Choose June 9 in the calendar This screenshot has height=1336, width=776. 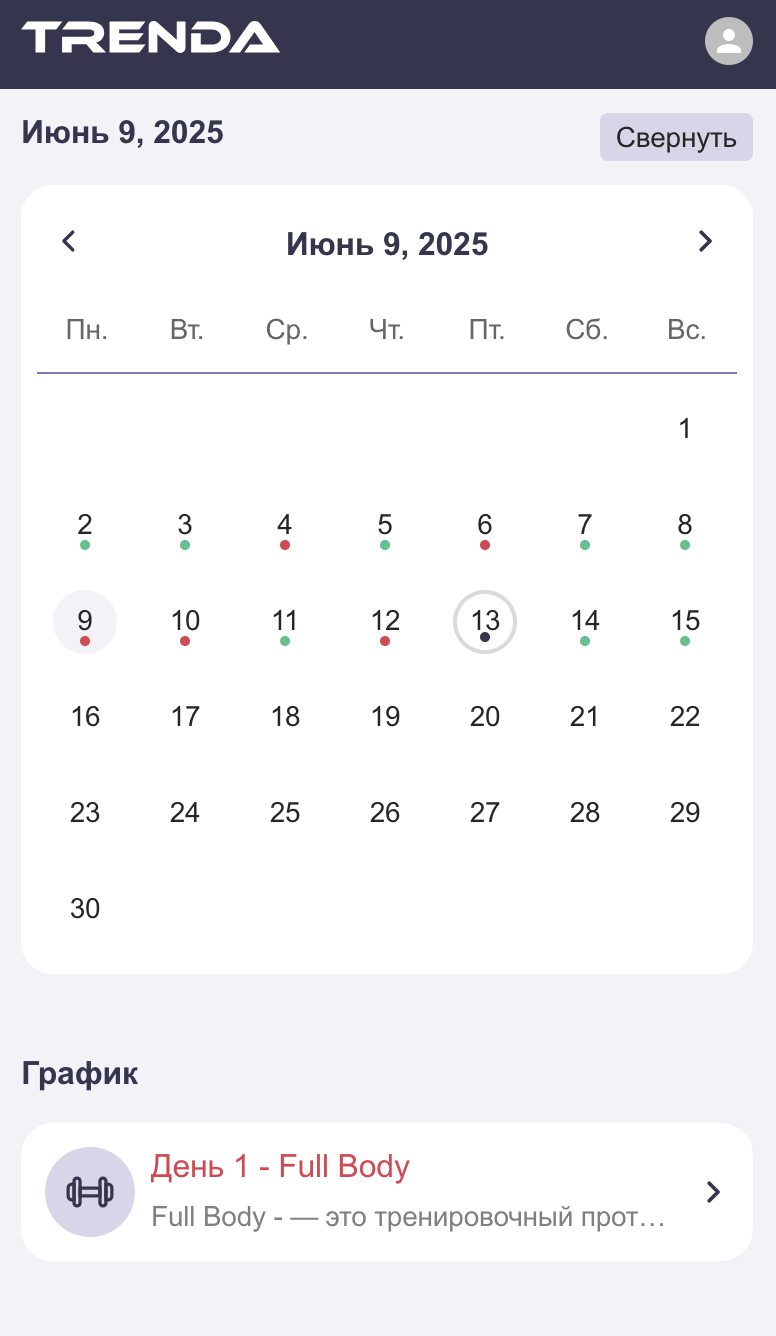pyautogui.click(x=85, y=621)
